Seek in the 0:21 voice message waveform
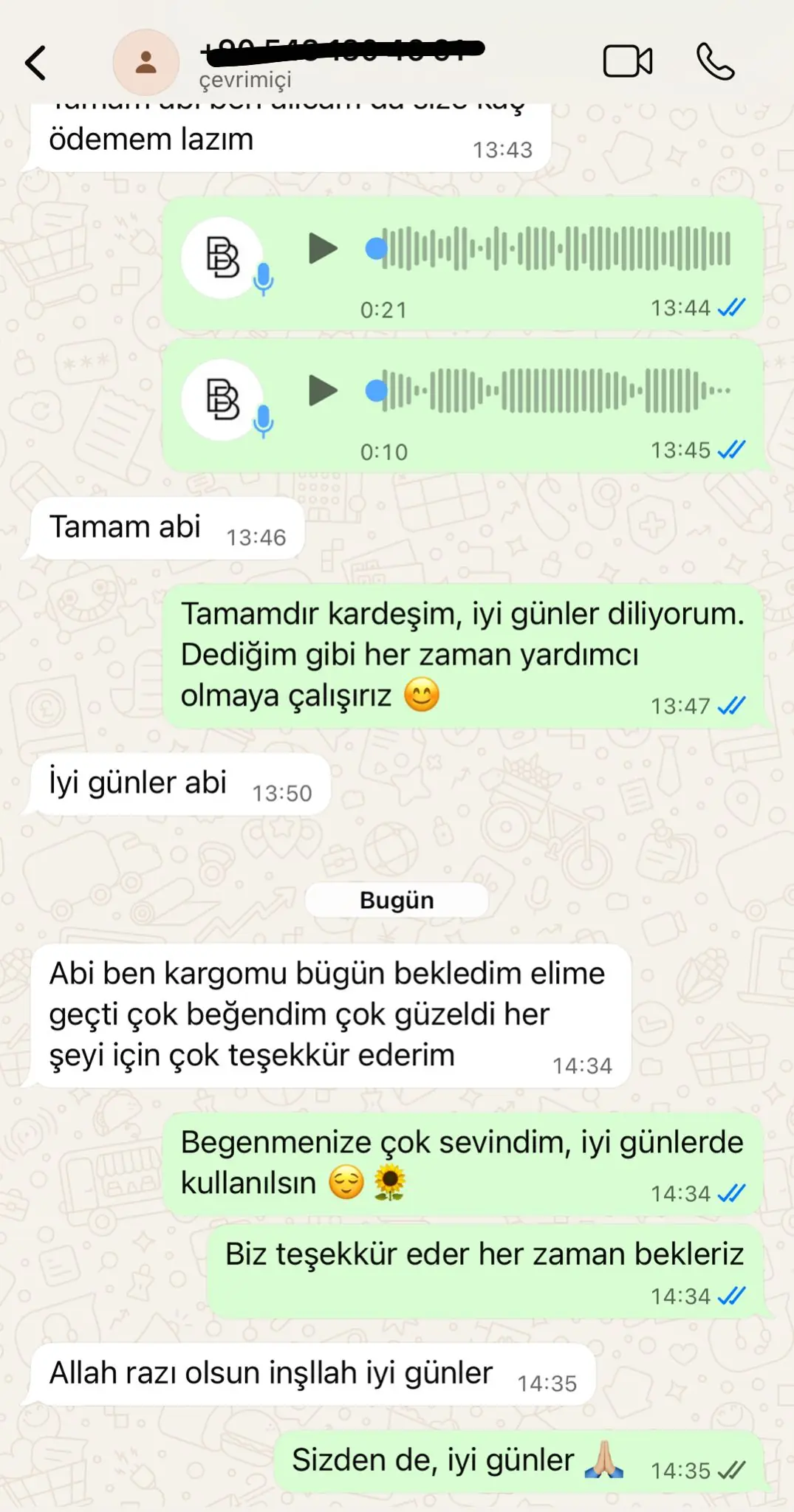 [x=554, y=248]
